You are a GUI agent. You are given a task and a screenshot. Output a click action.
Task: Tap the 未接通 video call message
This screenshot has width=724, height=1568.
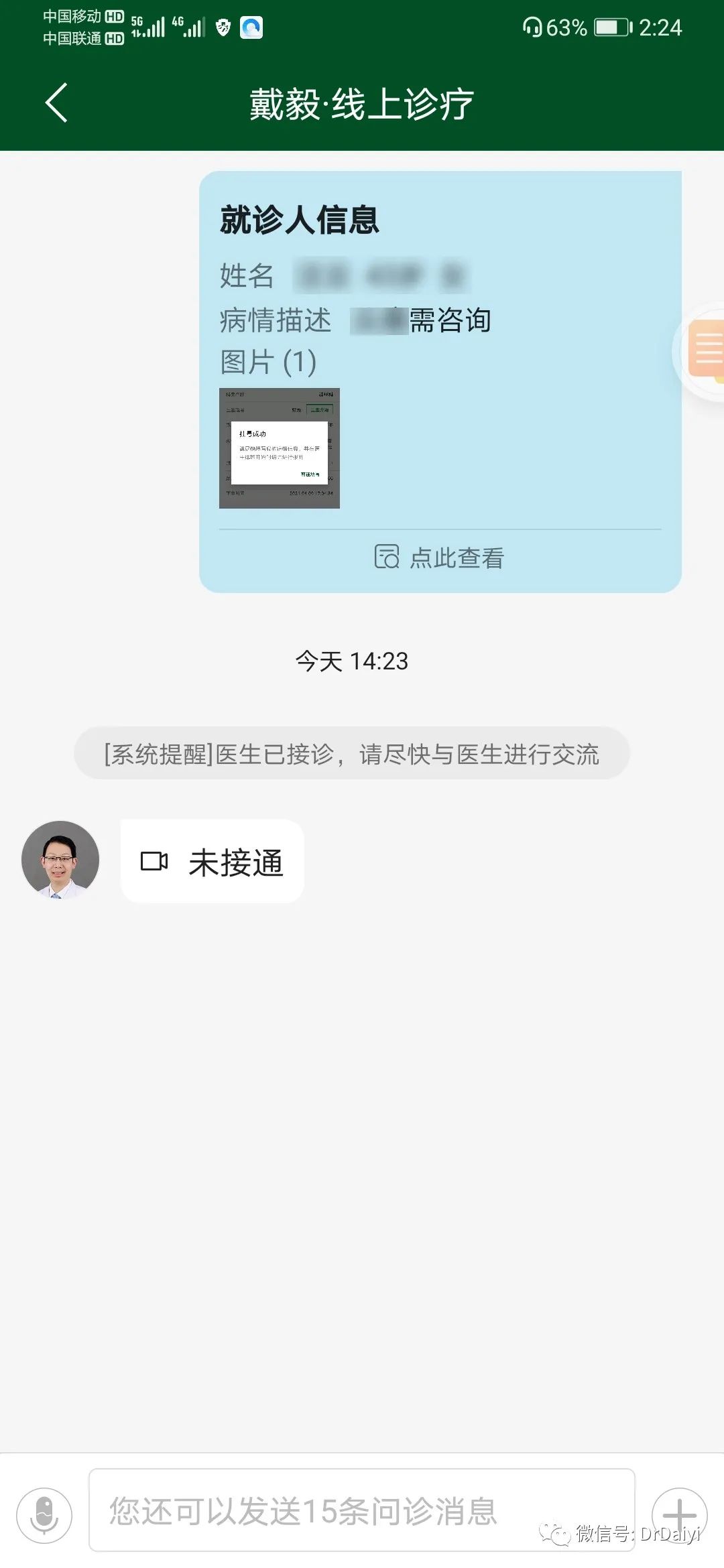(x=213, y=862)
